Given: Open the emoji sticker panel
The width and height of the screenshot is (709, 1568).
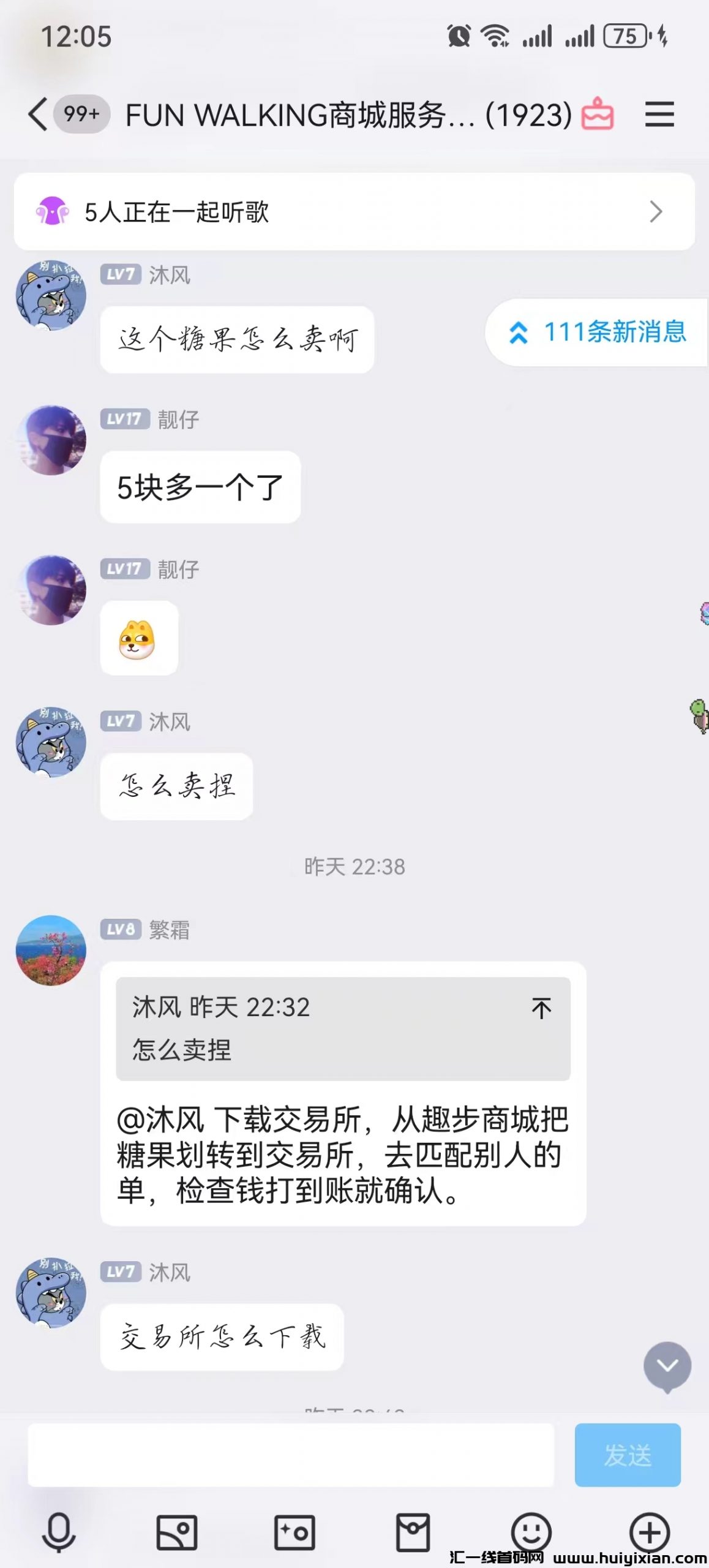Looking at the screenshot, I should pos(531,1532).
